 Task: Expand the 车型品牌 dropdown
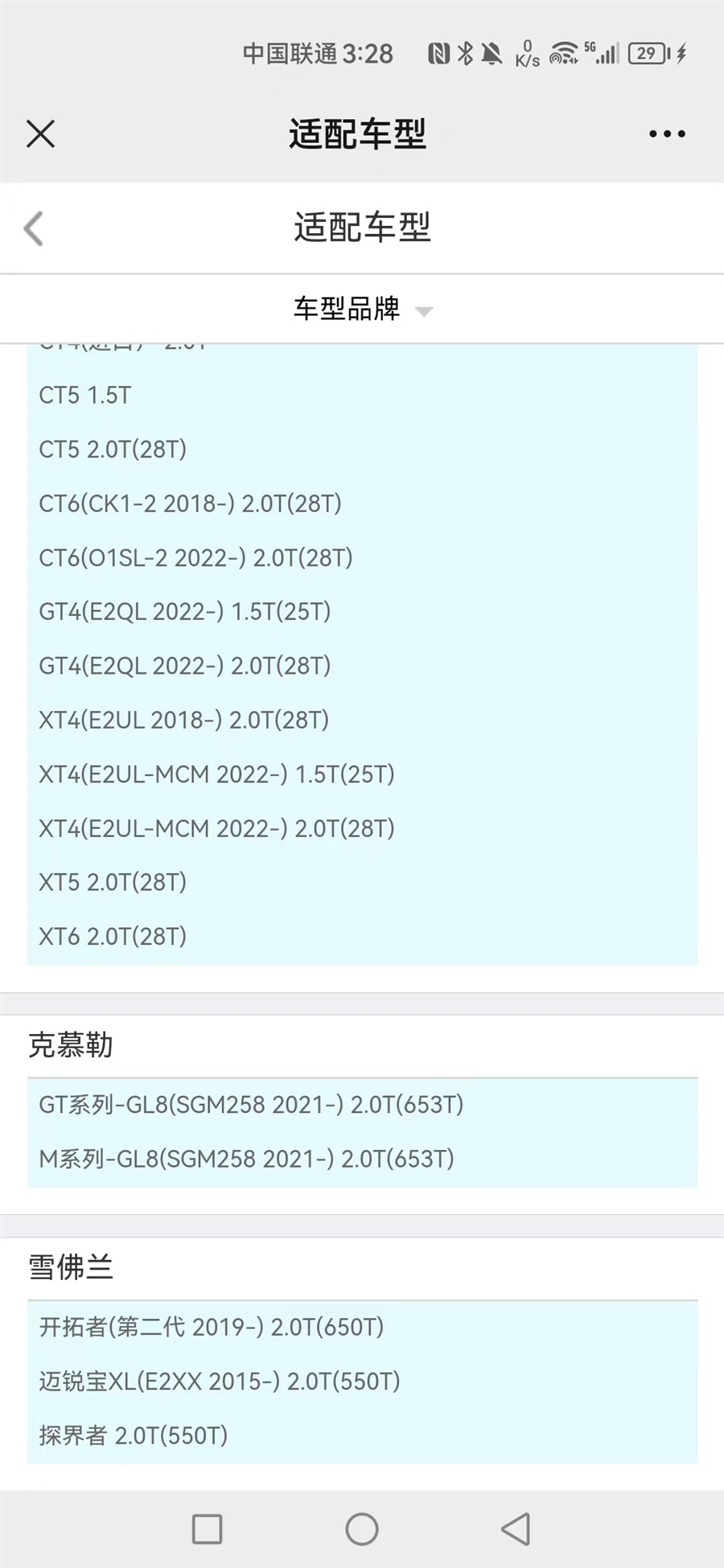(362, 309)
